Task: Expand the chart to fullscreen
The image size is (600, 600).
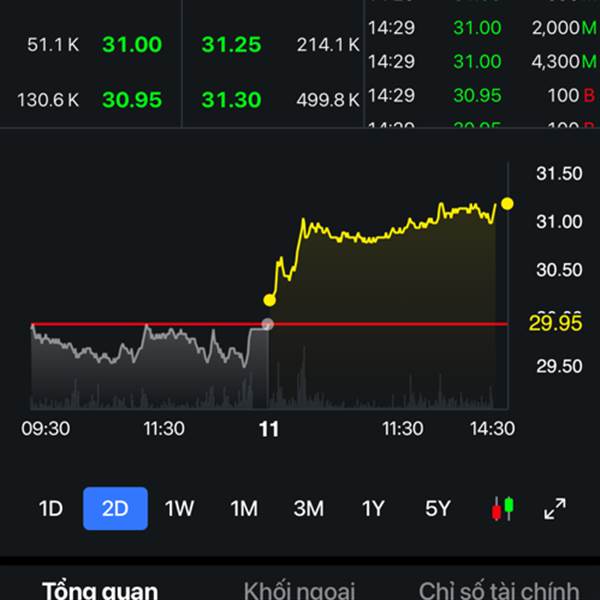Action: (555, 509)
